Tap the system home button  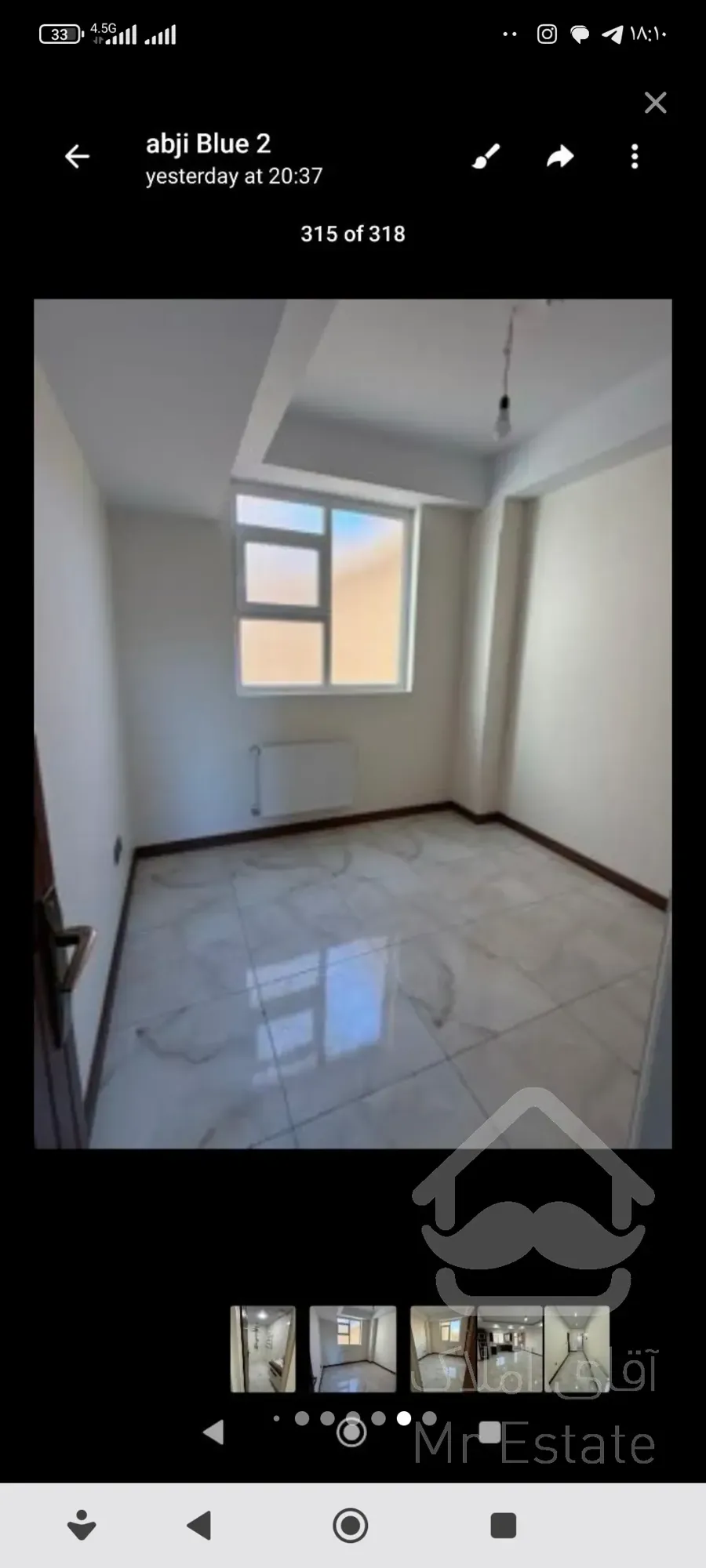(351, 1526)
